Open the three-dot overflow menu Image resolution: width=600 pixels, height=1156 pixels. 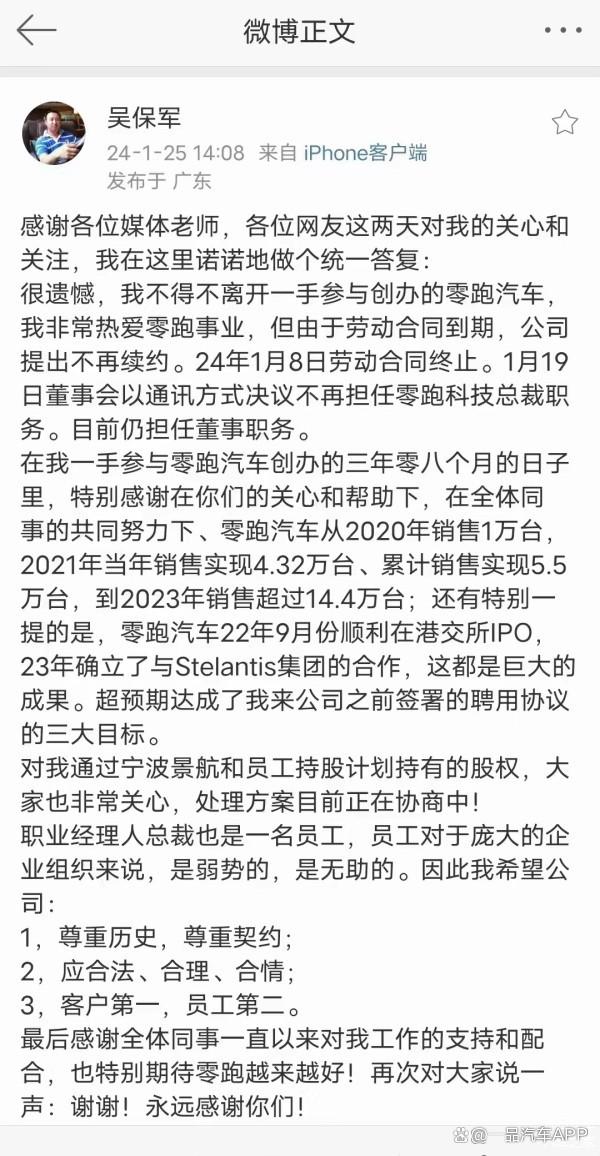point(563,31)
